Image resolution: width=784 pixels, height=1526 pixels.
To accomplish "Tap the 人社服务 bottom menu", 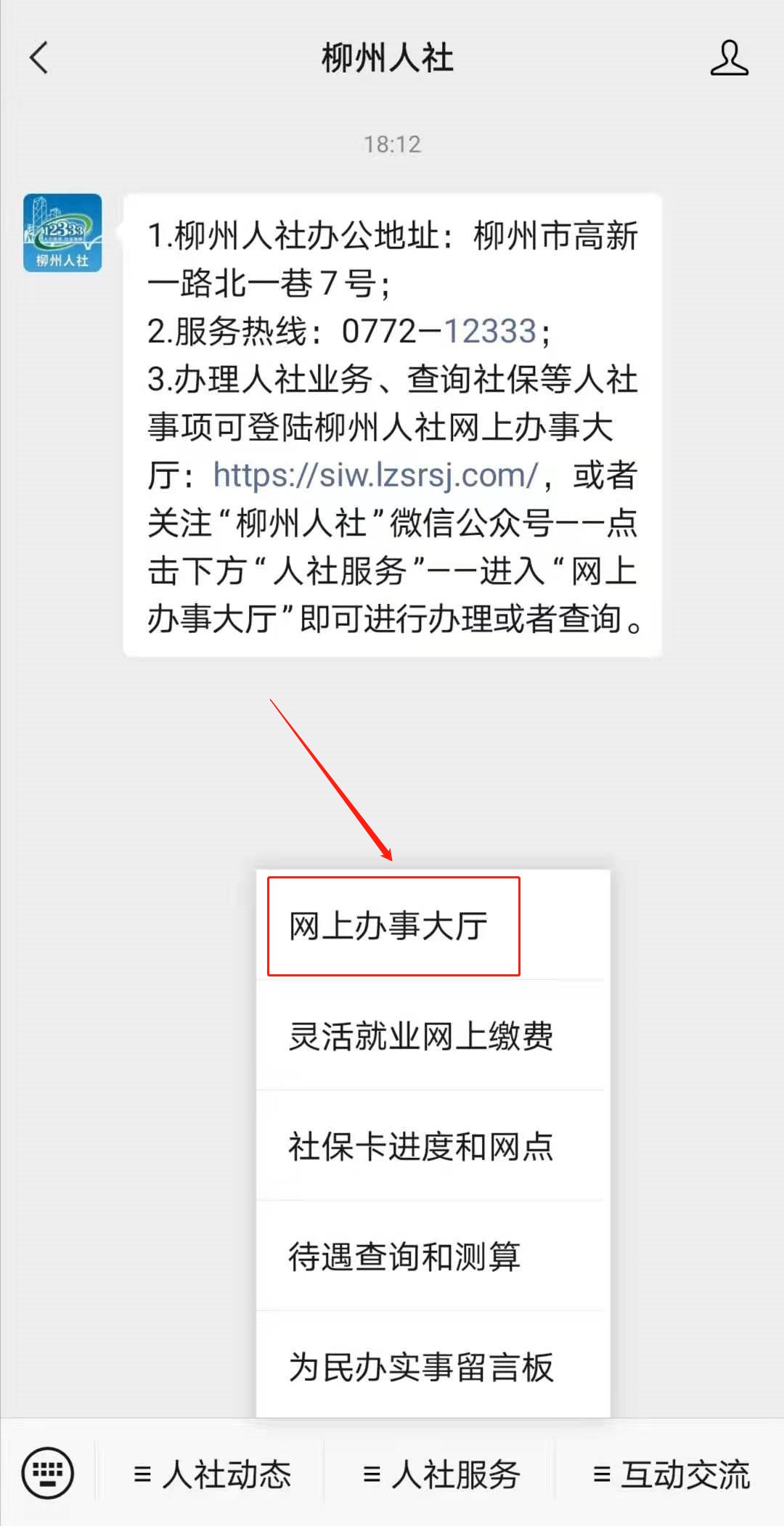I will click(x=441, y=1474).
